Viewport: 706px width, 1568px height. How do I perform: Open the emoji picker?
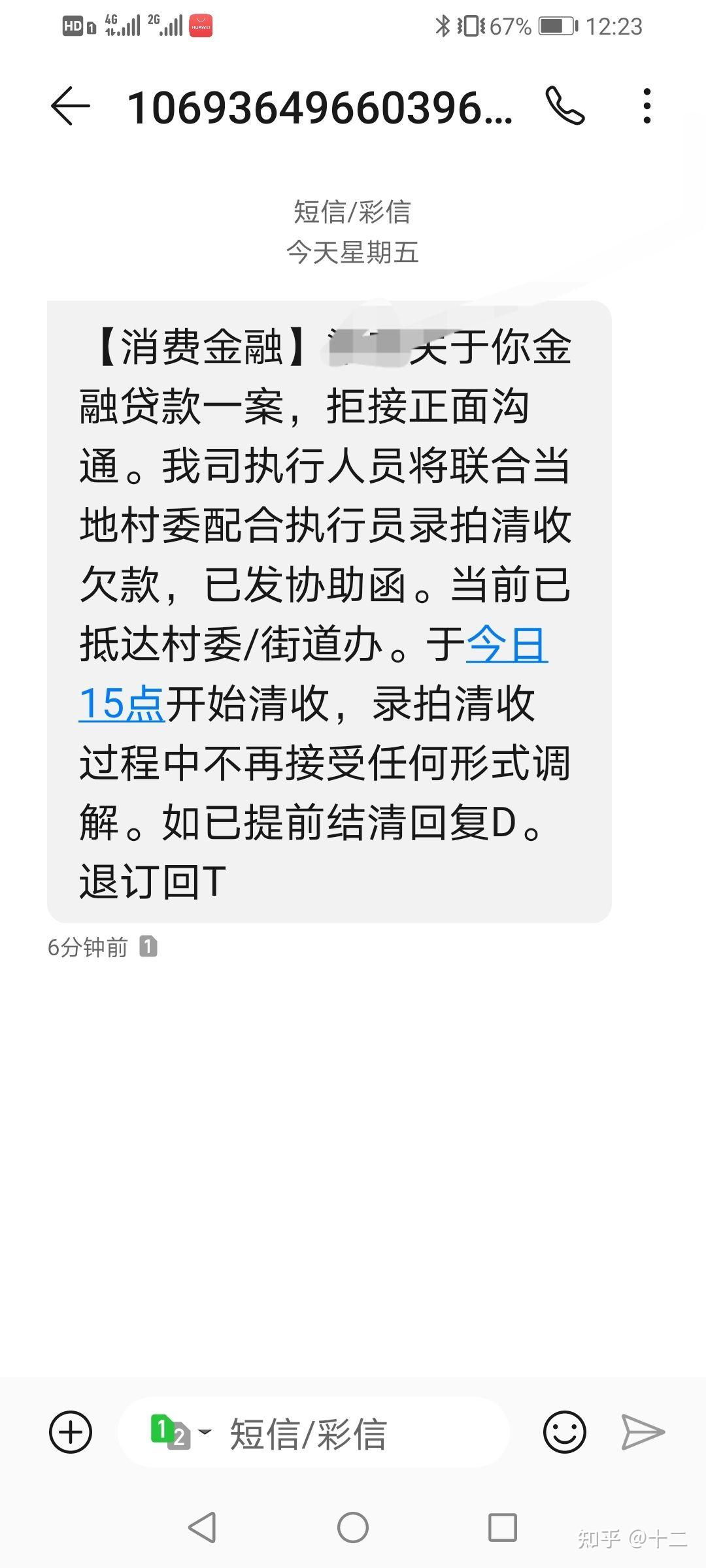(x=565, y=1432)
